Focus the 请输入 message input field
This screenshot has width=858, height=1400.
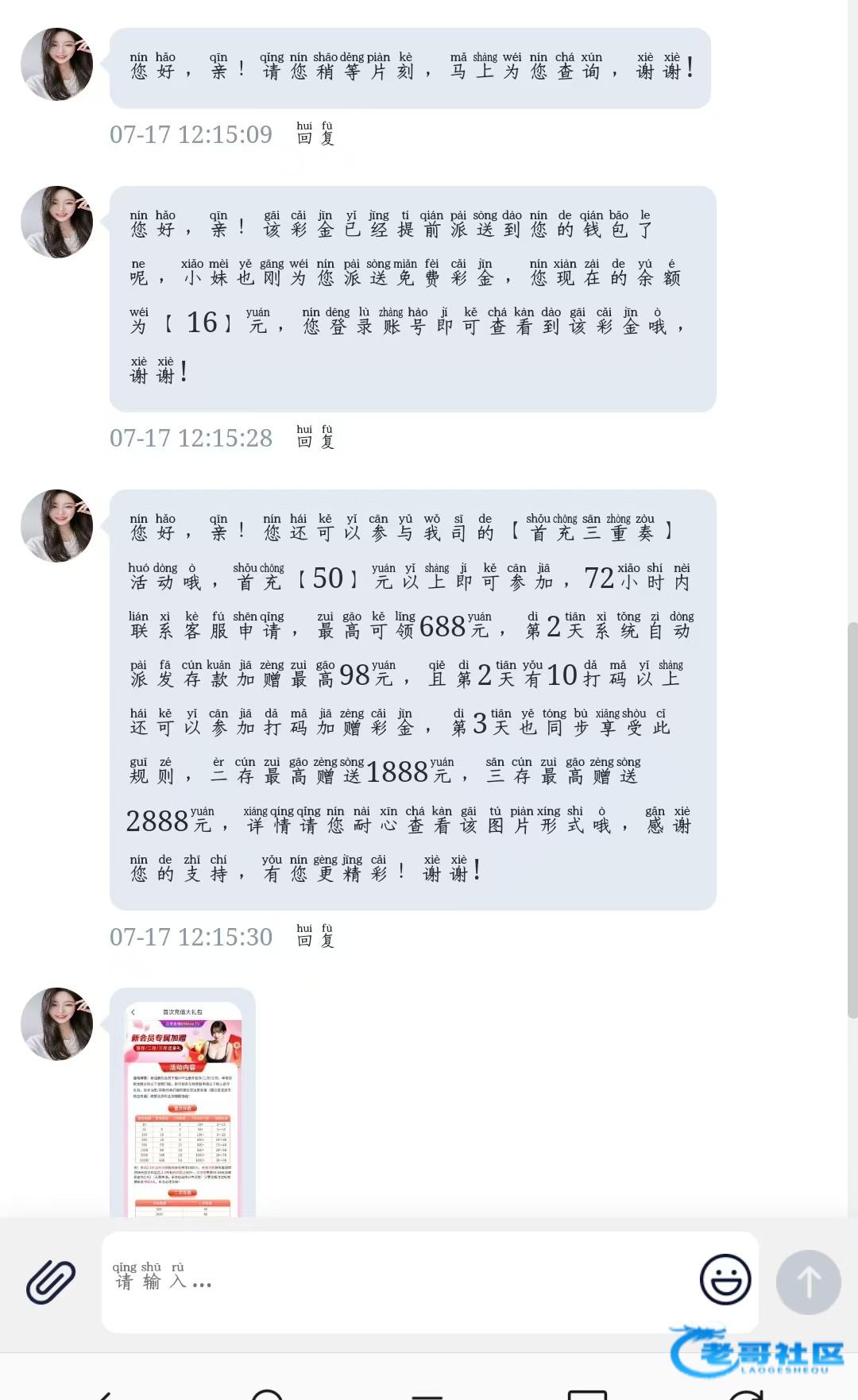pos(397,1281)
